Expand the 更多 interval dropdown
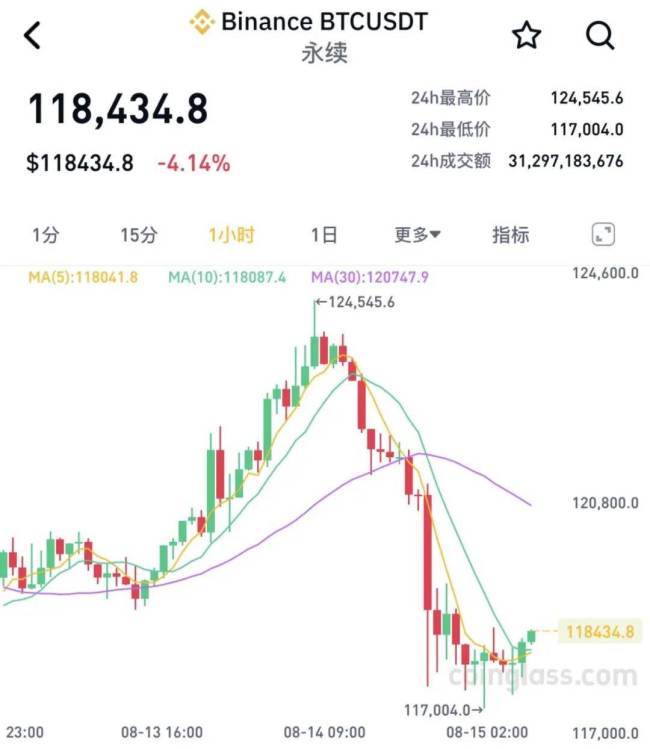 click(x=418, y=235)
